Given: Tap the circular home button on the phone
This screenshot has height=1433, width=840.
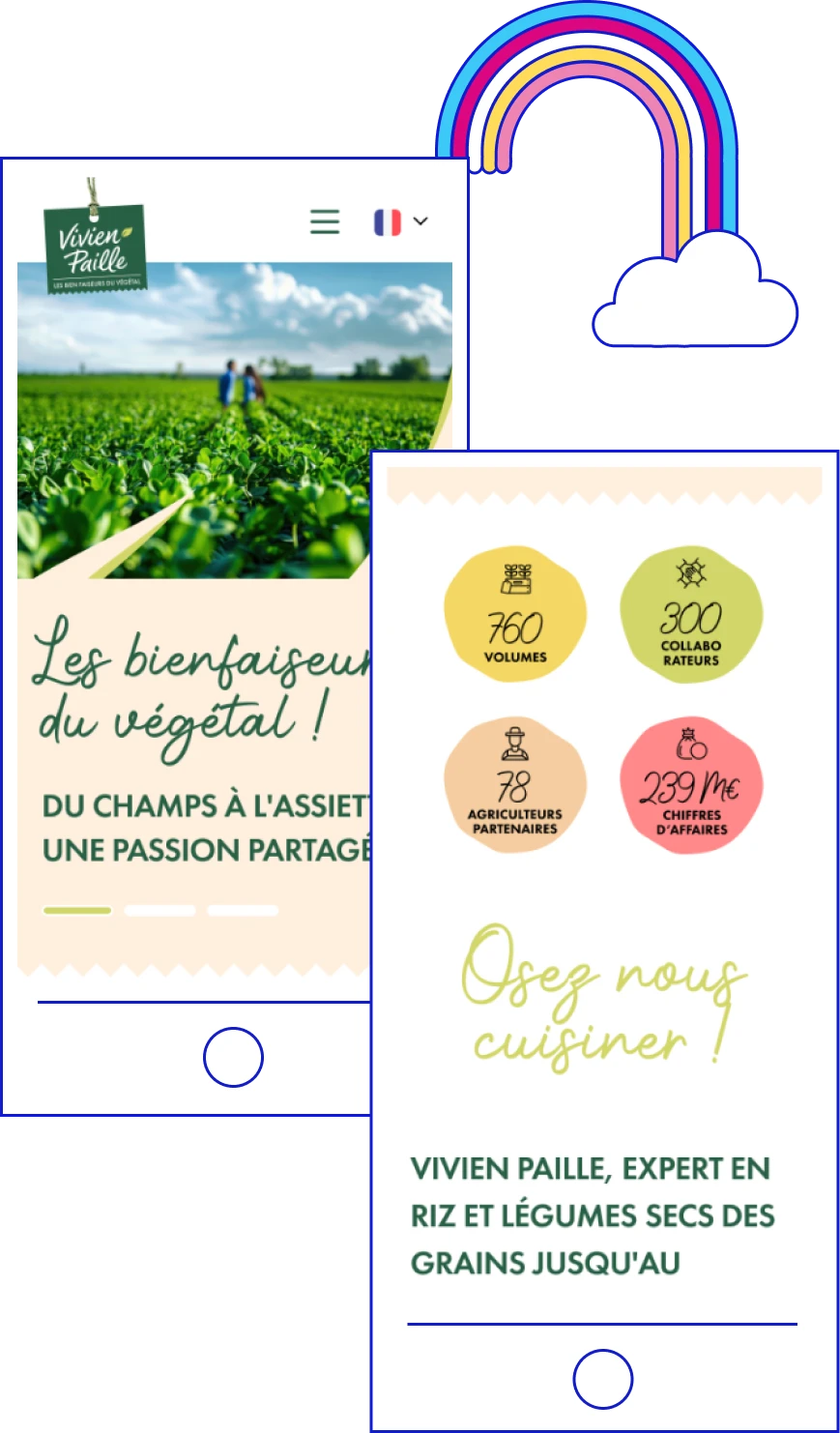Looking at the screenshot, I should point(233,1057).
